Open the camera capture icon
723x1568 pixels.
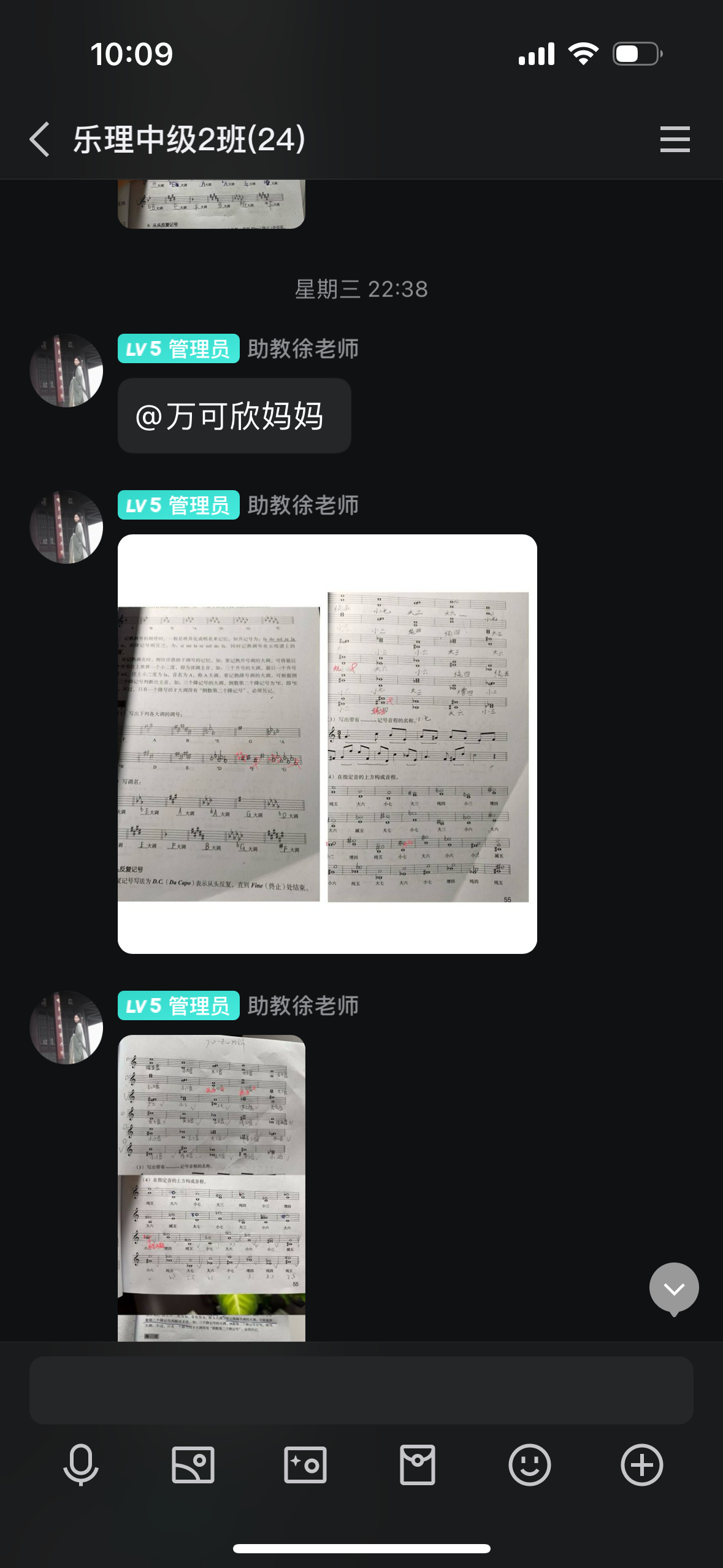pos(305,1465)
